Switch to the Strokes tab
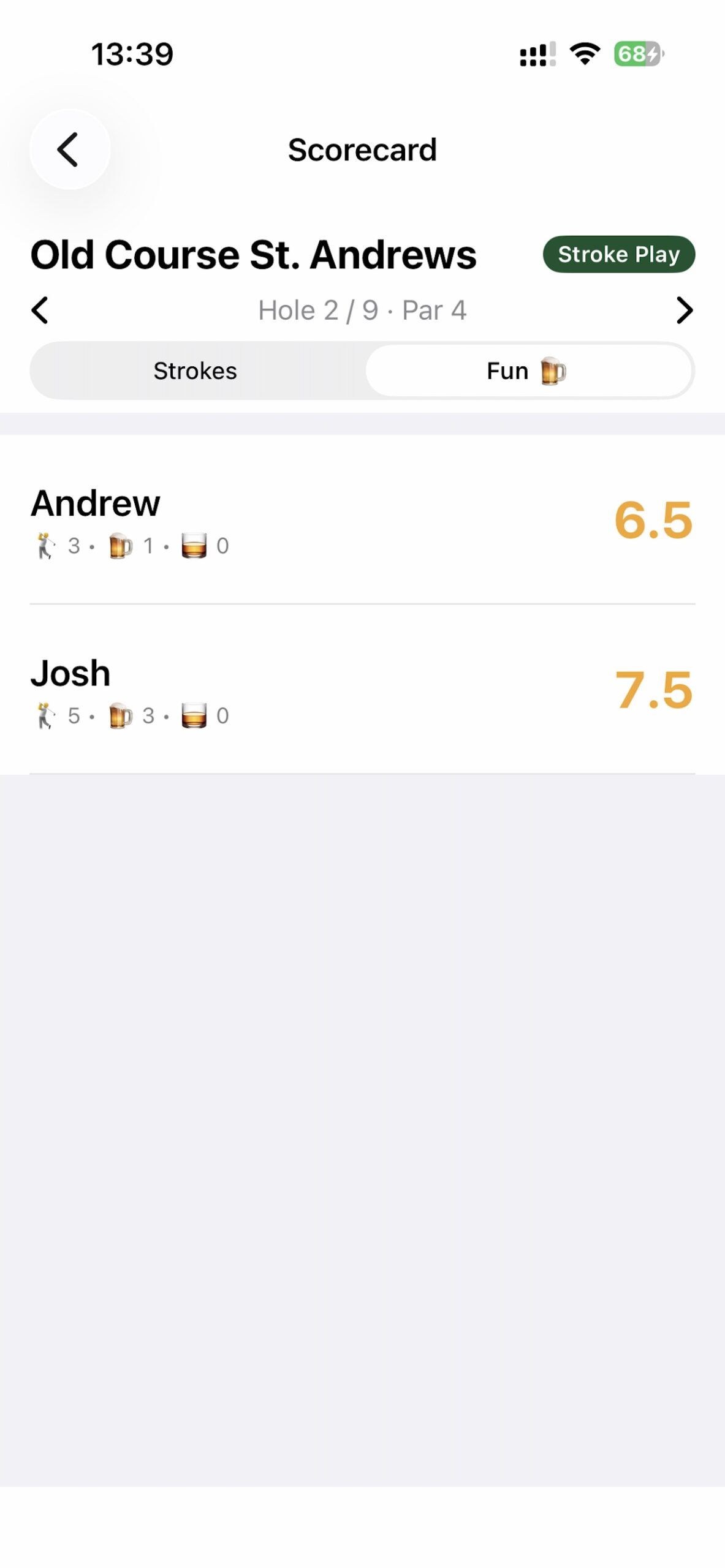The height and width of the screenshot is (1568, 725). [x=195, y=371]
